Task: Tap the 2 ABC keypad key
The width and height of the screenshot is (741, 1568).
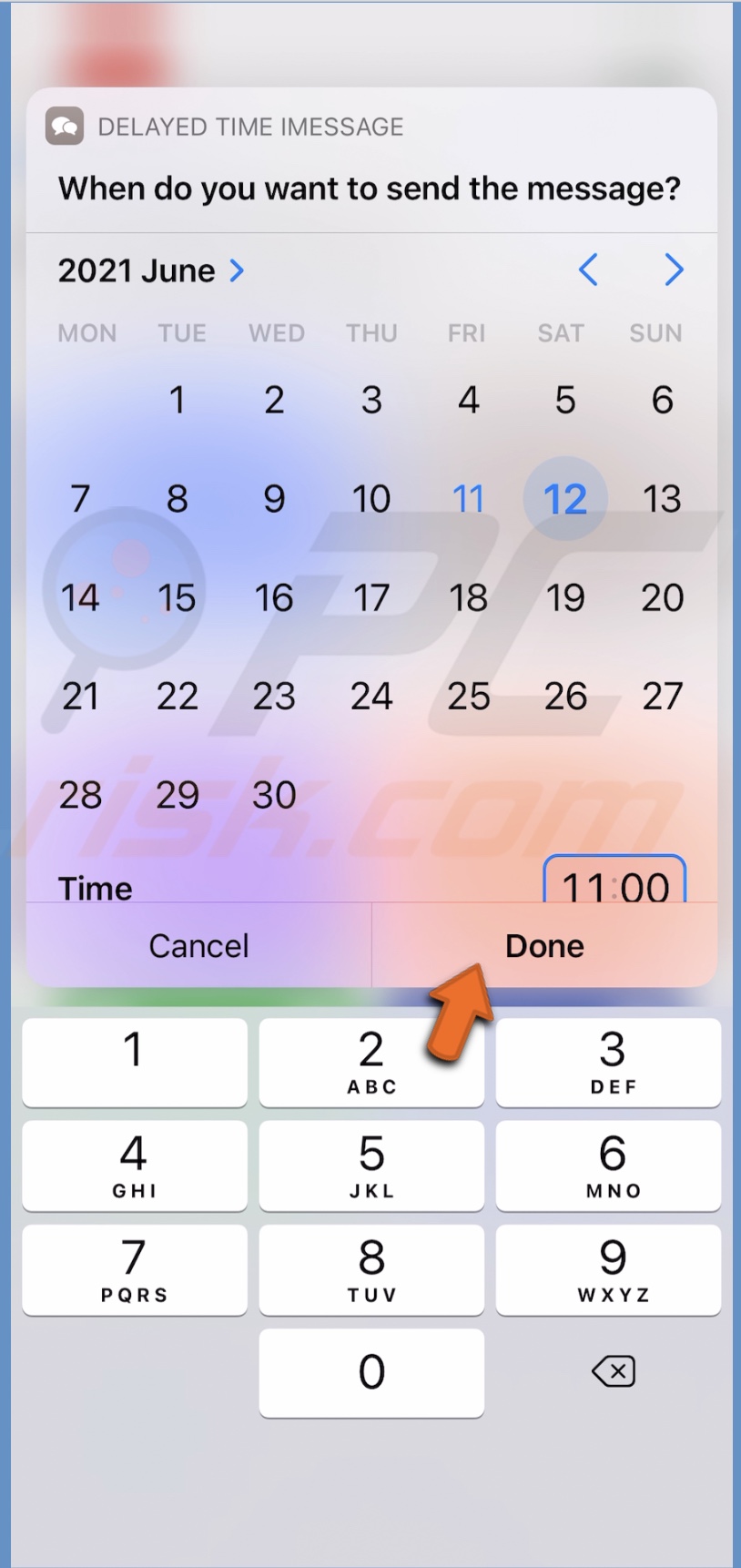Action: coord(370,1062)
